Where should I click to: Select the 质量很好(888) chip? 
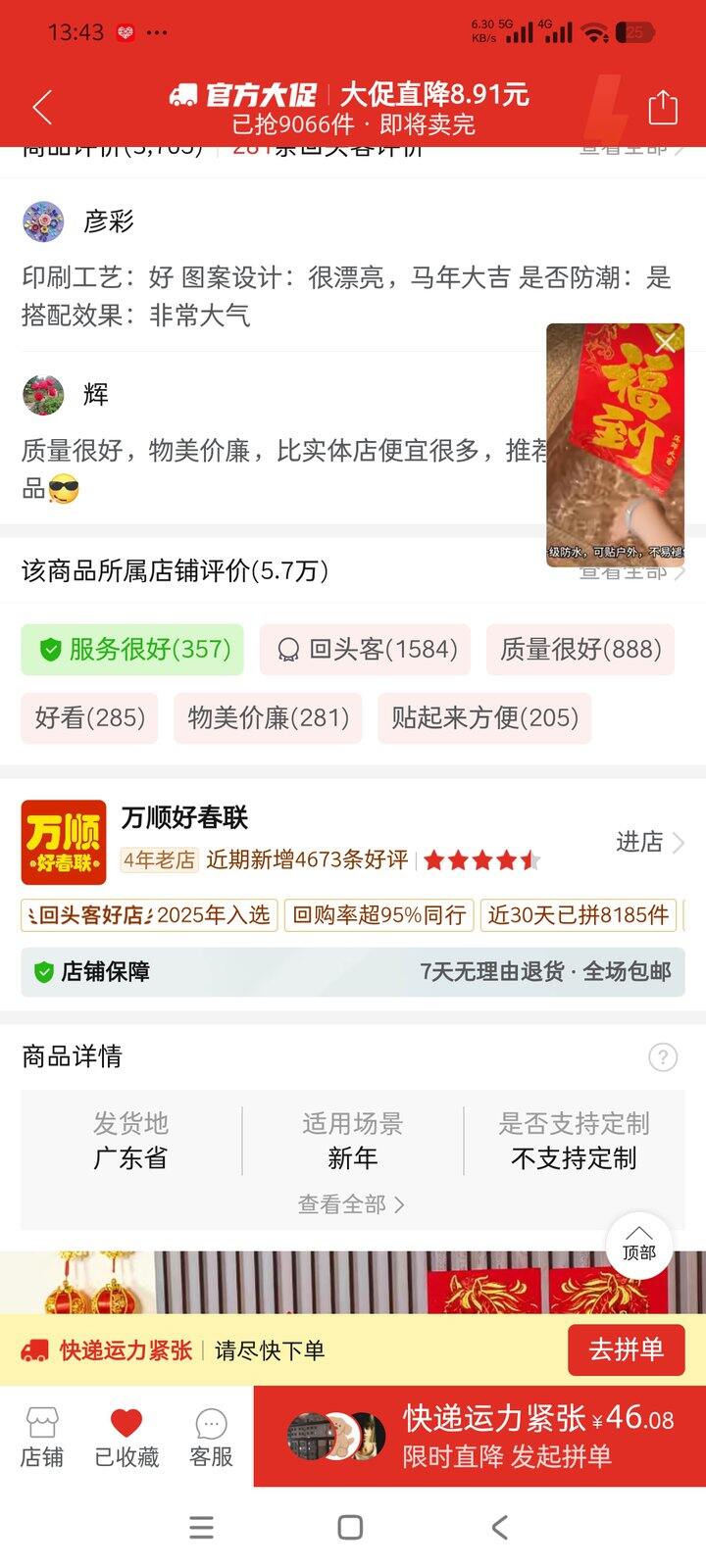click(x=580, y=649)
